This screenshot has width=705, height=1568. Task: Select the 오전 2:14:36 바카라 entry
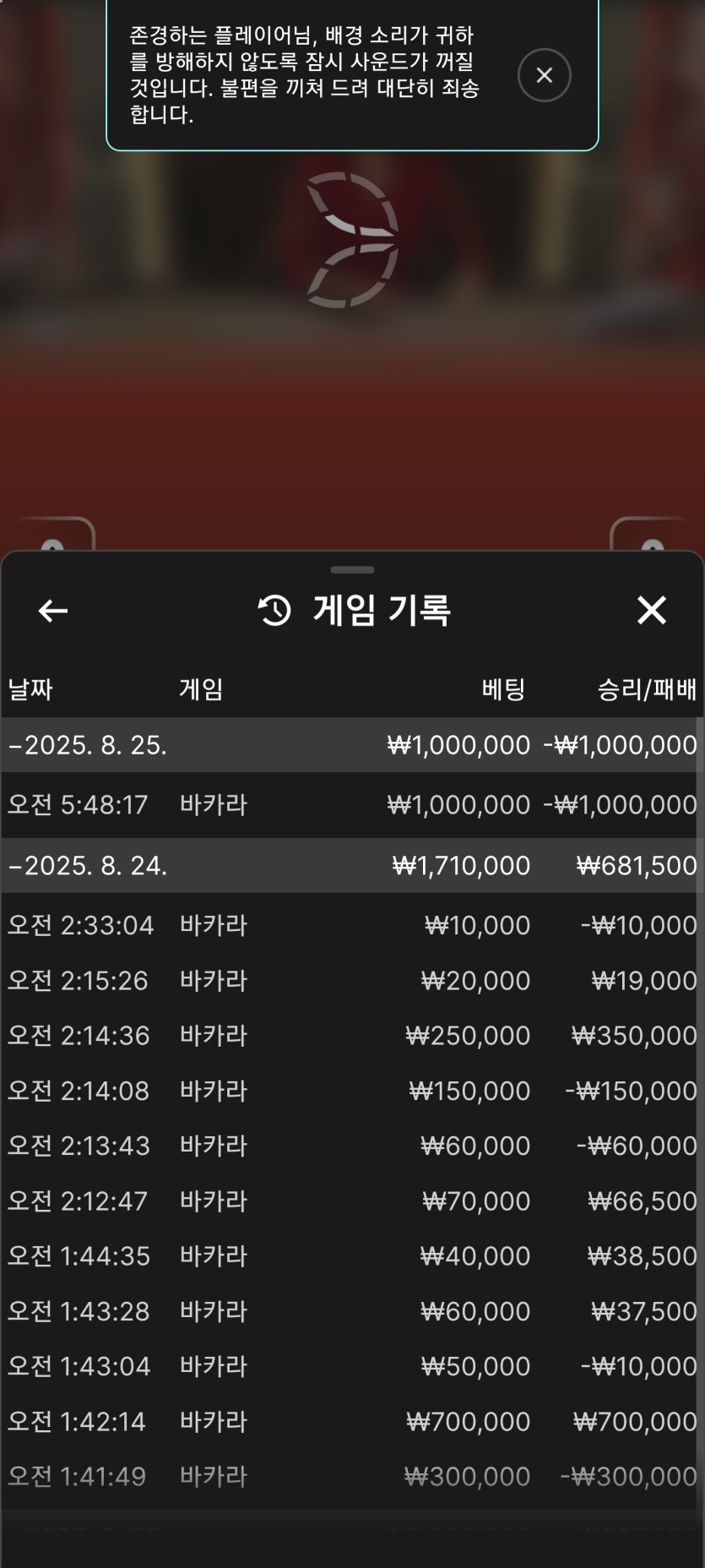[x=351, y=1036]
